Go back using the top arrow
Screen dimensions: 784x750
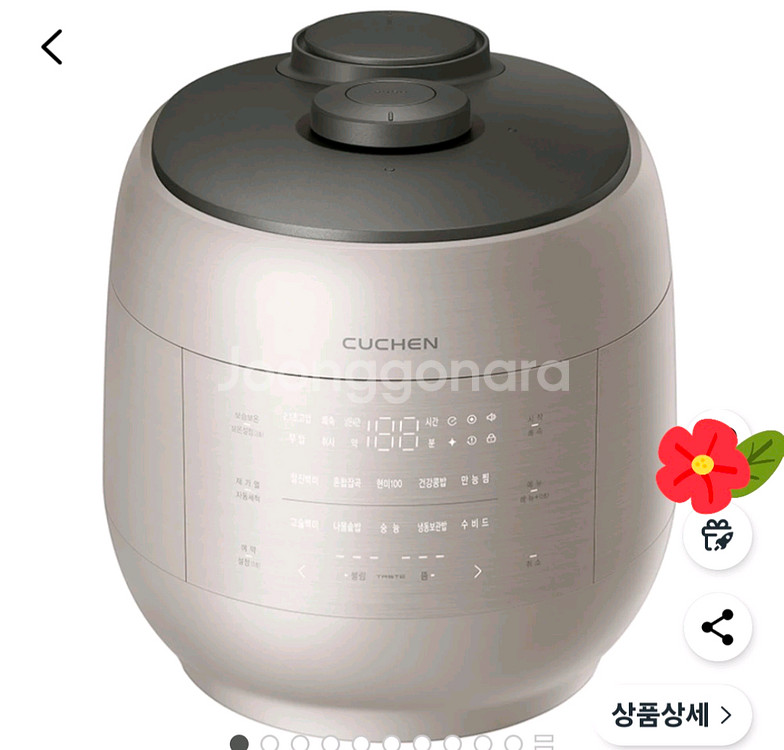(x=52, y=47)
